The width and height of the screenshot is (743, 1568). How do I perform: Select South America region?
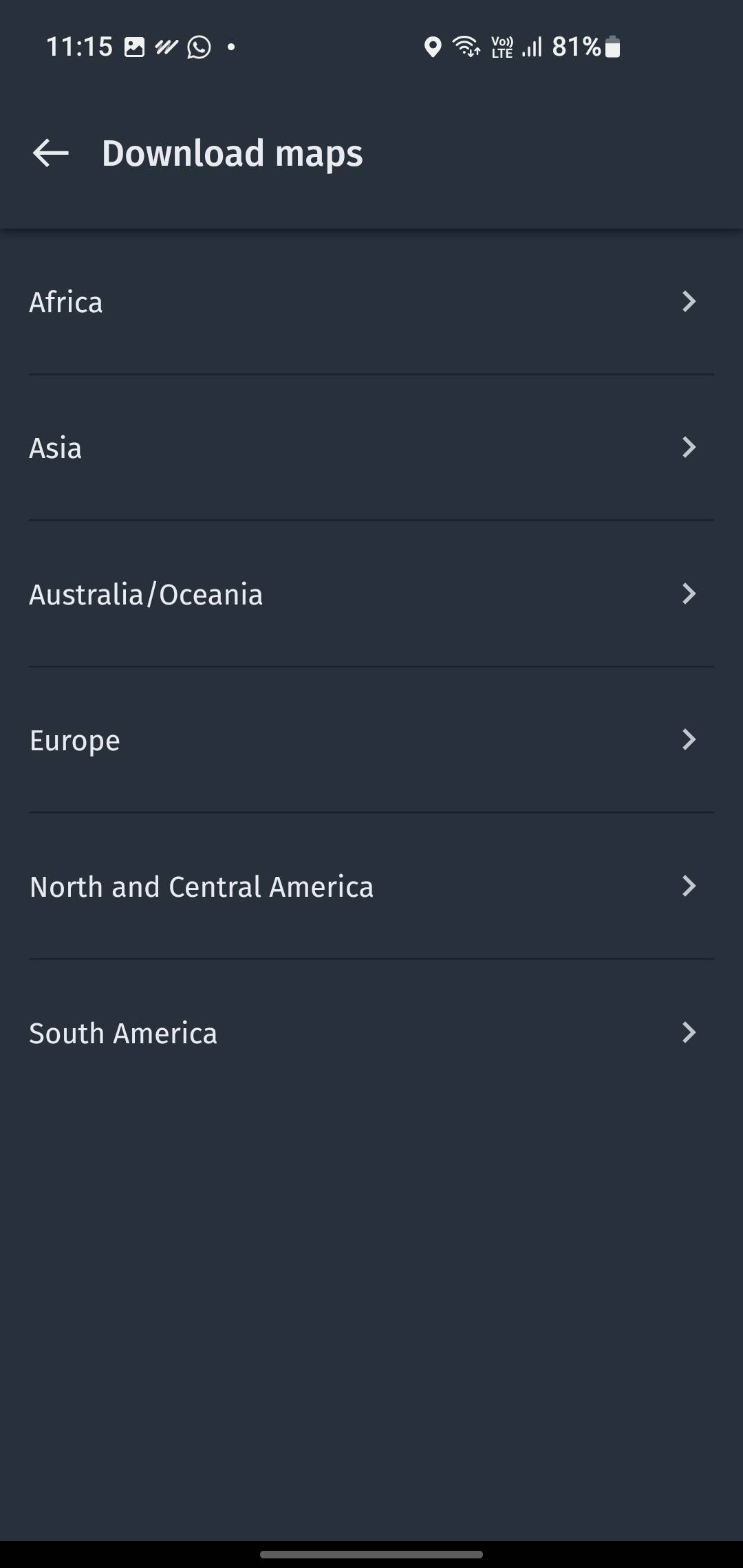point(371,1033)
